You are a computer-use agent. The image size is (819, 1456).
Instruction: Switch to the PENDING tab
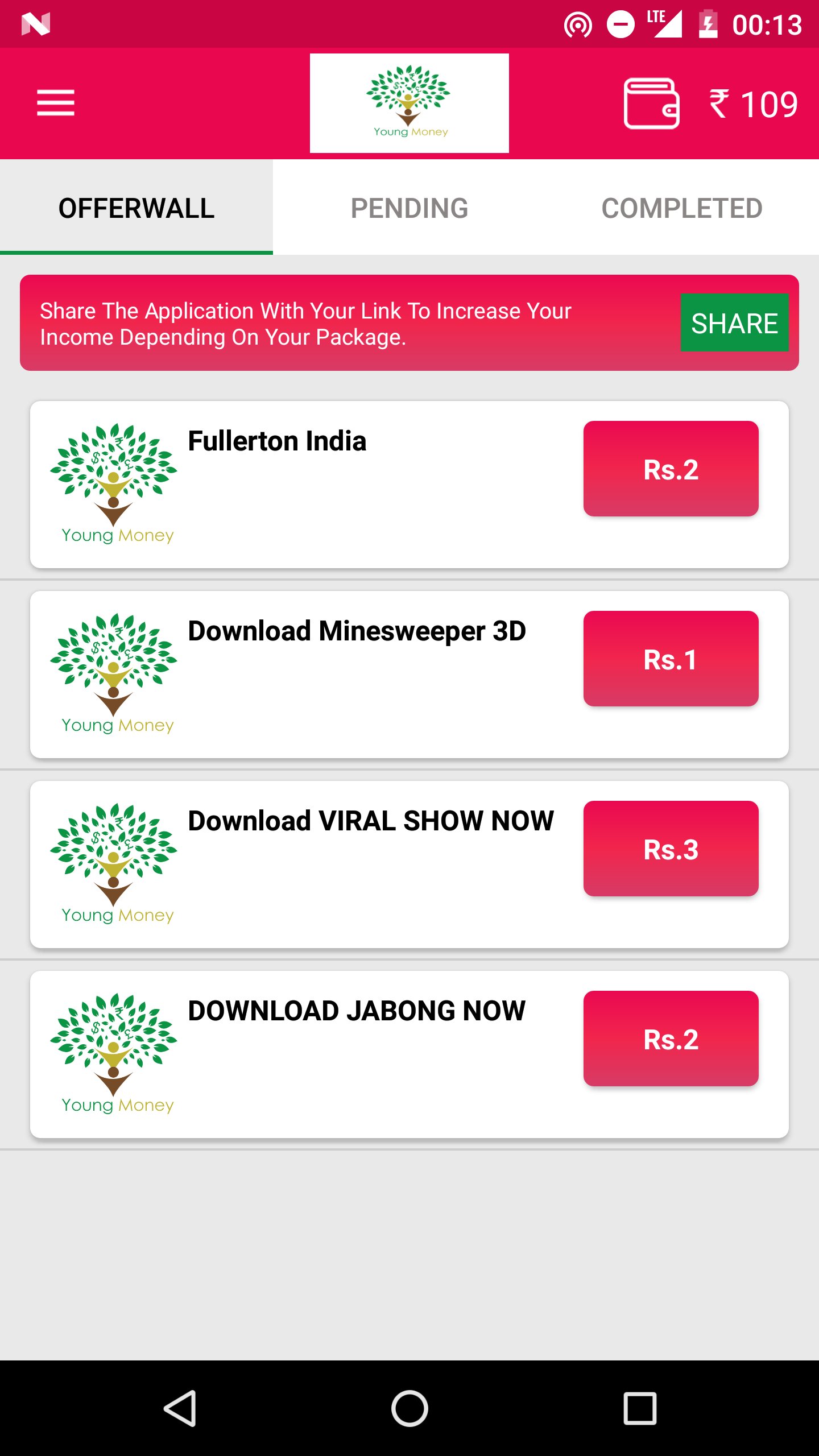(408, 207)
